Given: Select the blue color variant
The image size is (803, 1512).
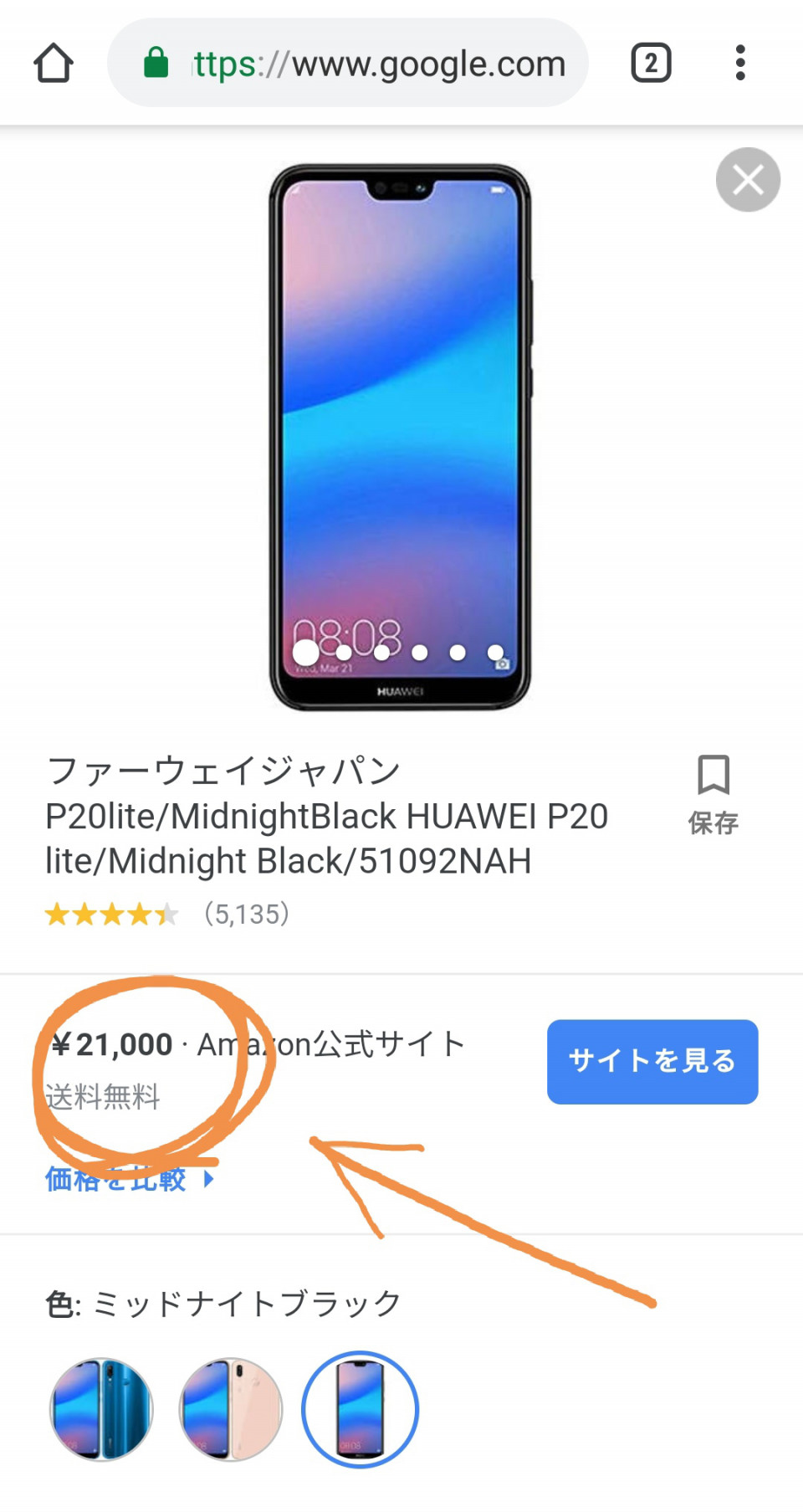Looking at the screenshot, I should pos(101,1409).
